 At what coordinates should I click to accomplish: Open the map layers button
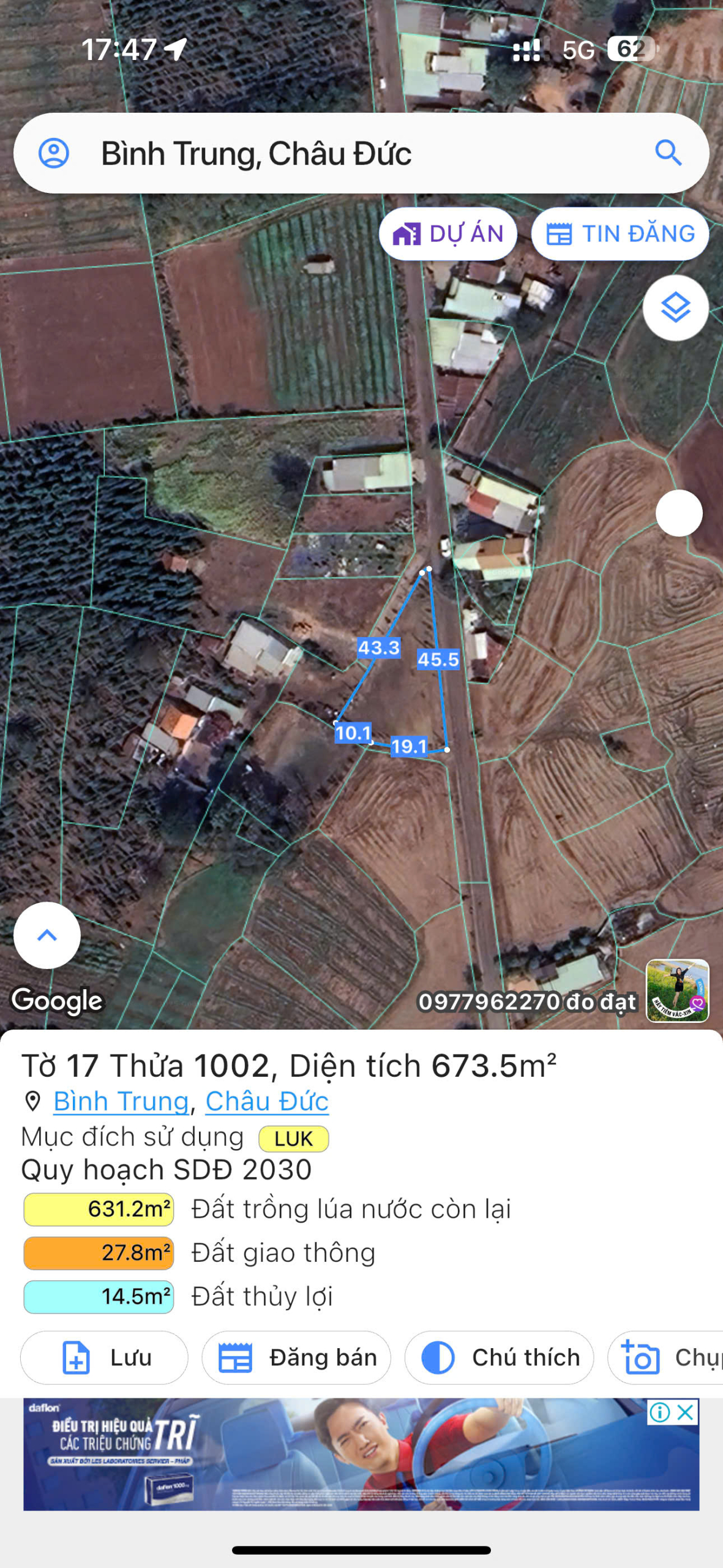[x=675, y=307]
